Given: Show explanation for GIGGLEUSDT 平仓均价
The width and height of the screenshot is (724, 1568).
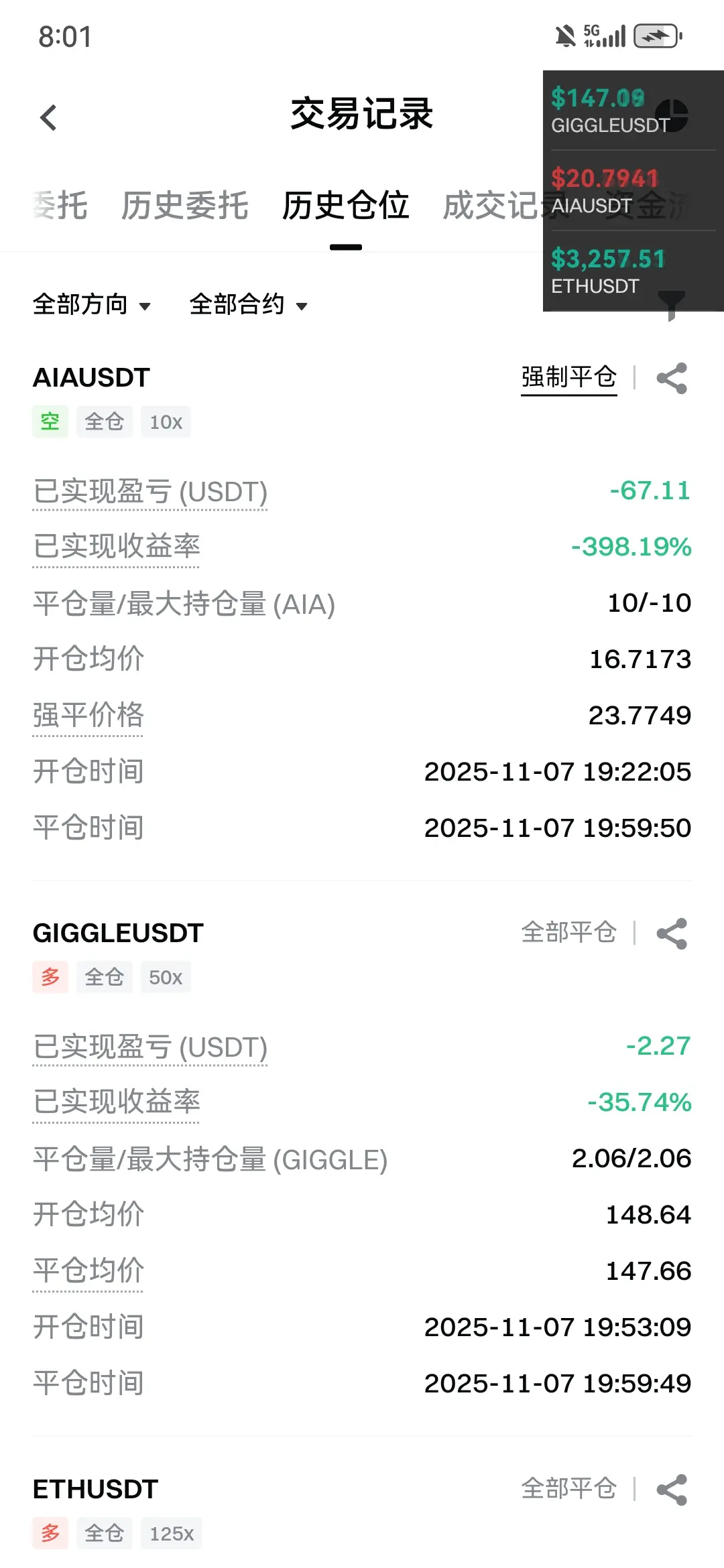Looking at the screenshot, I should (88, 1270).
